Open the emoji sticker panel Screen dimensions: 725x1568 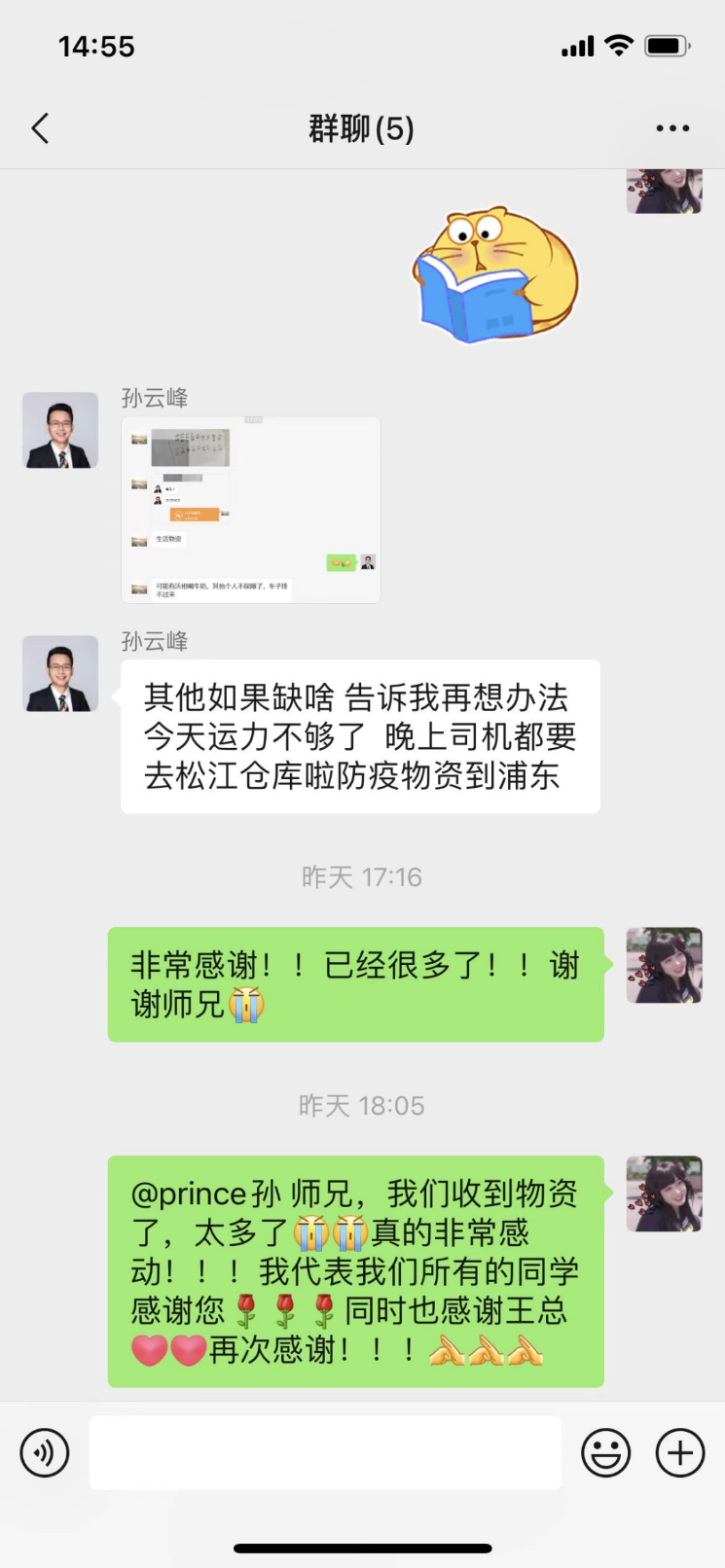pos(605,1453)
